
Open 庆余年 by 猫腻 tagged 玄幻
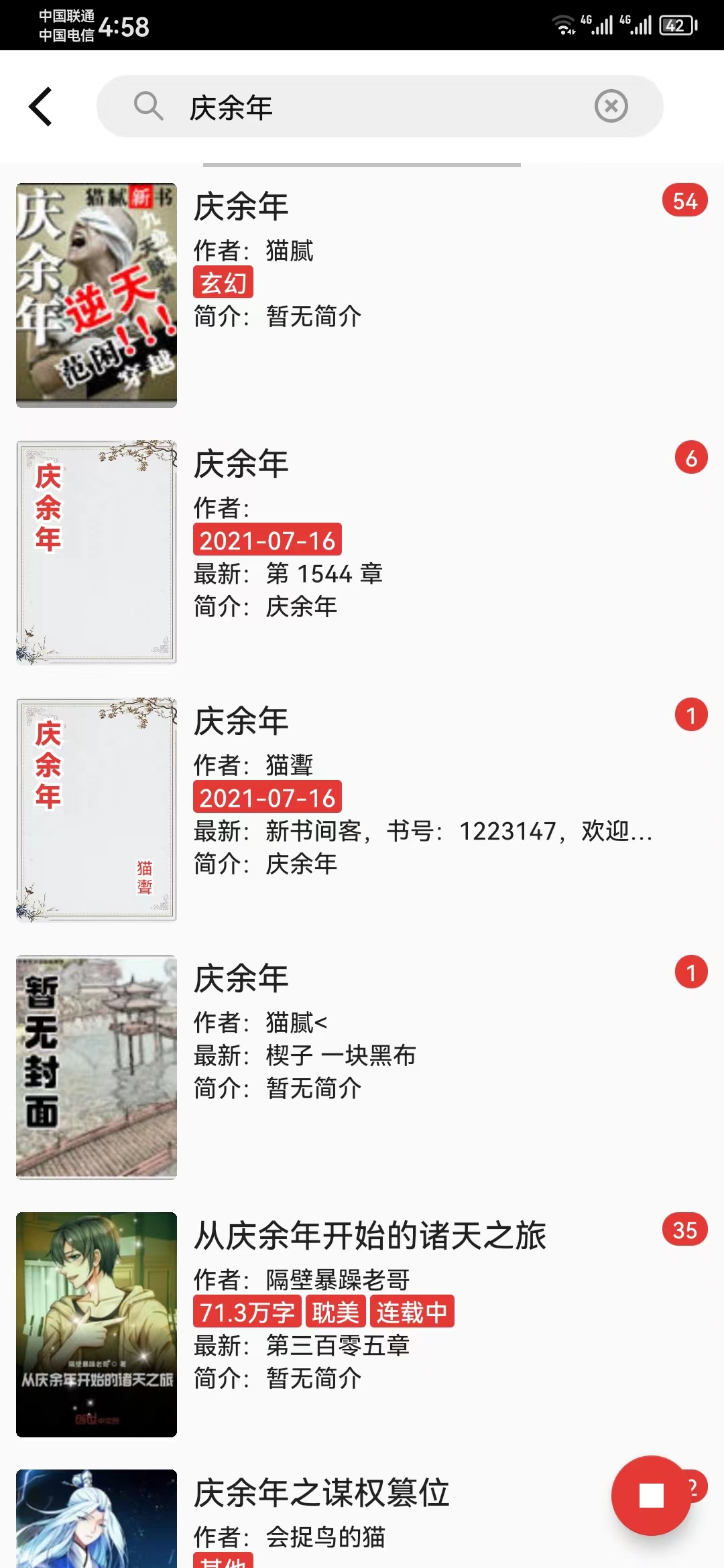point(362,295)
